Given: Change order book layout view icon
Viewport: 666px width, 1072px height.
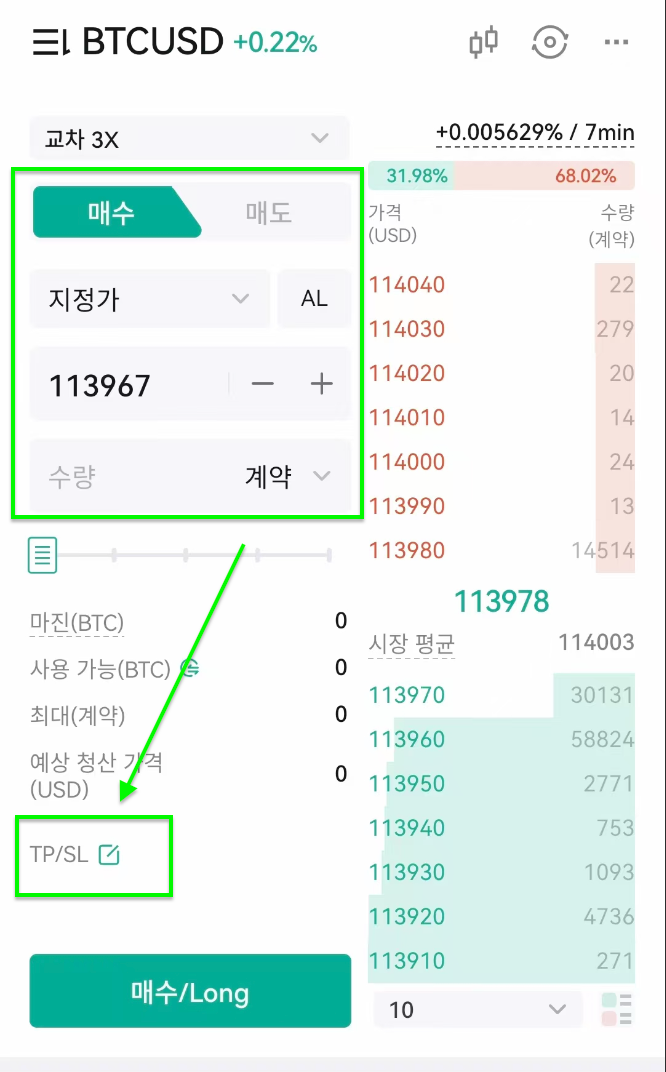Looking at the screenshot, I should click(x=617, y=1009).
